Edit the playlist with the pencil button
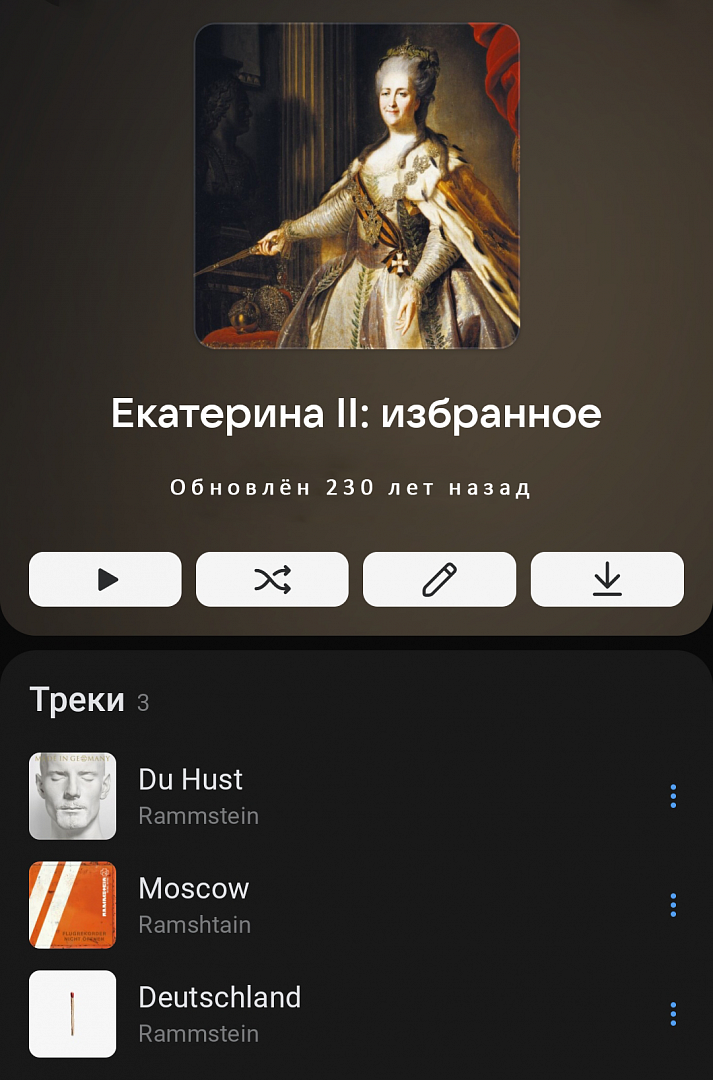Viewport: 713px width, 1080px height. coord(439,579)
